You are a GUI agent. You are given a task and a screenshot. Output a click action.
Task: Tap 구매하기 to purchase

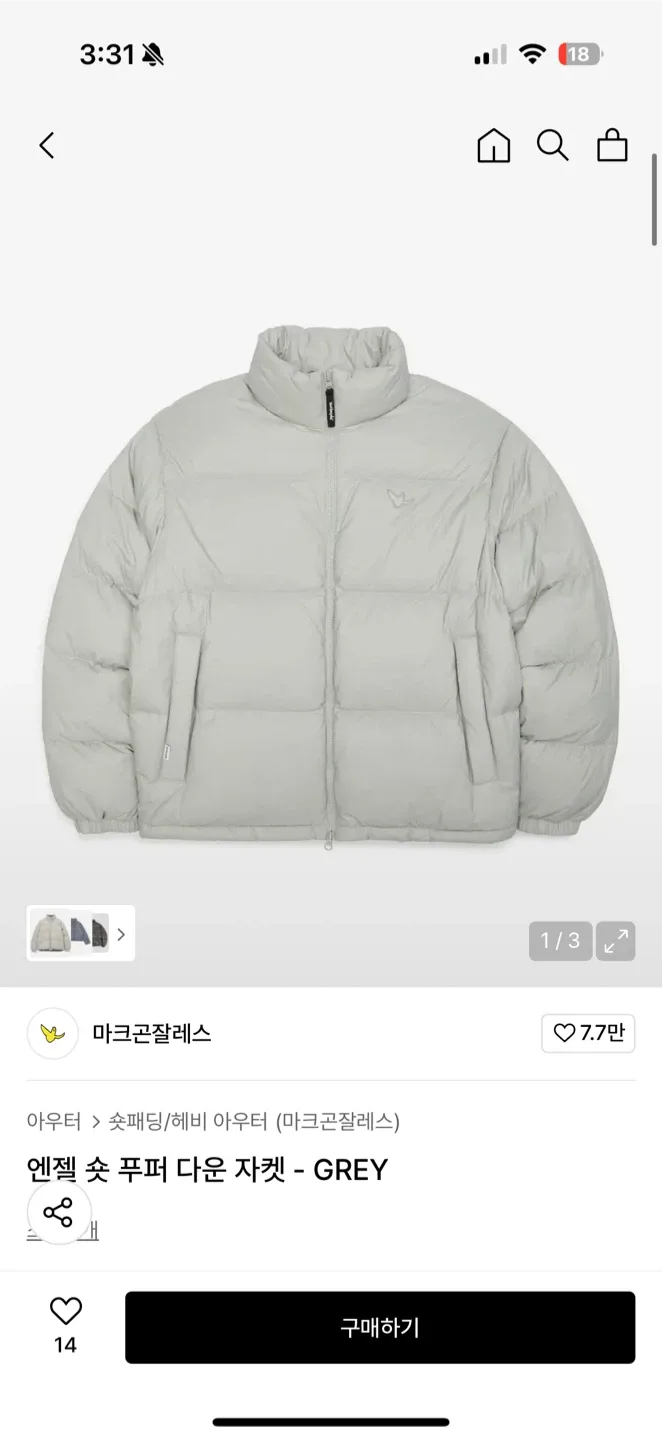pos(380,1327)
